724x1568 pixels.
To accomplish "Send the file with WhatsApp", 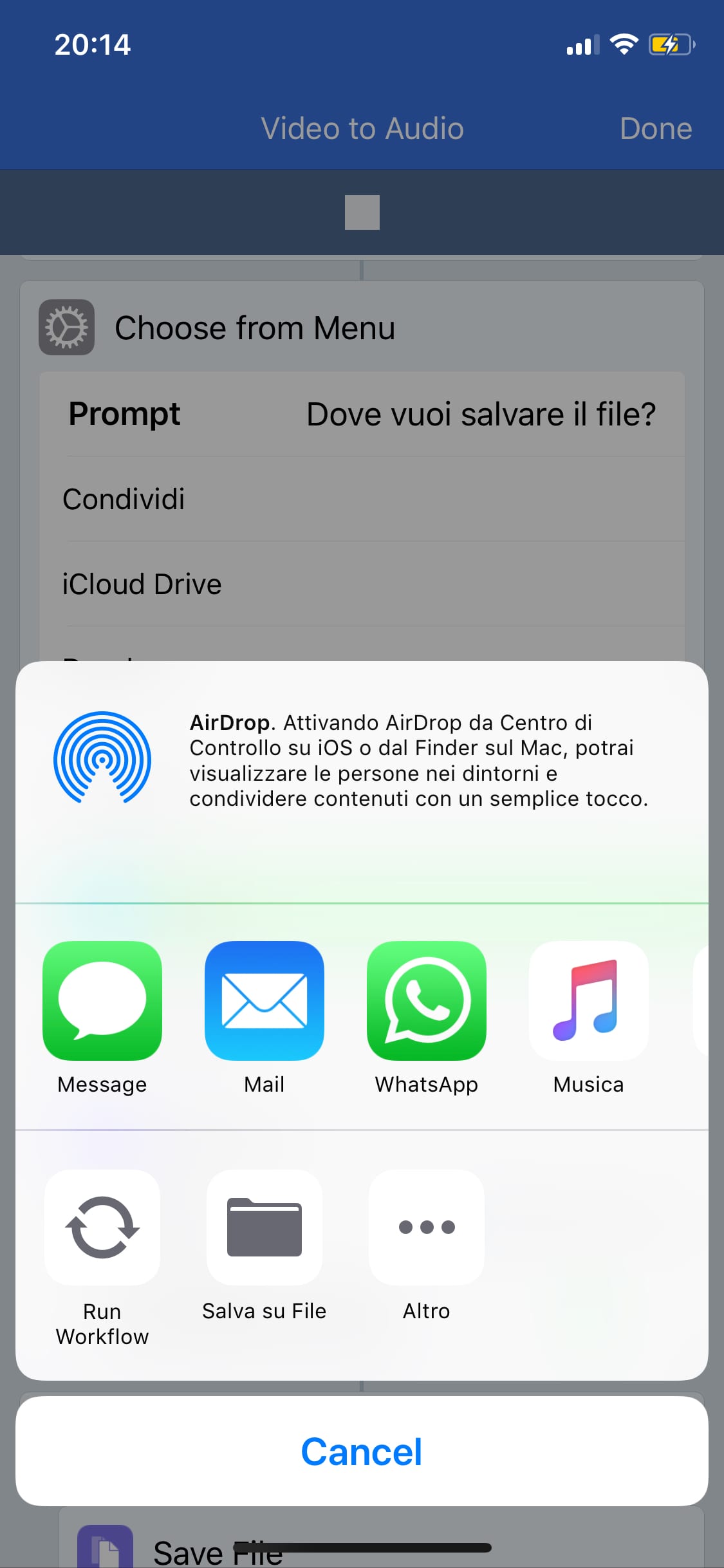I will [x=426, y=1001].
